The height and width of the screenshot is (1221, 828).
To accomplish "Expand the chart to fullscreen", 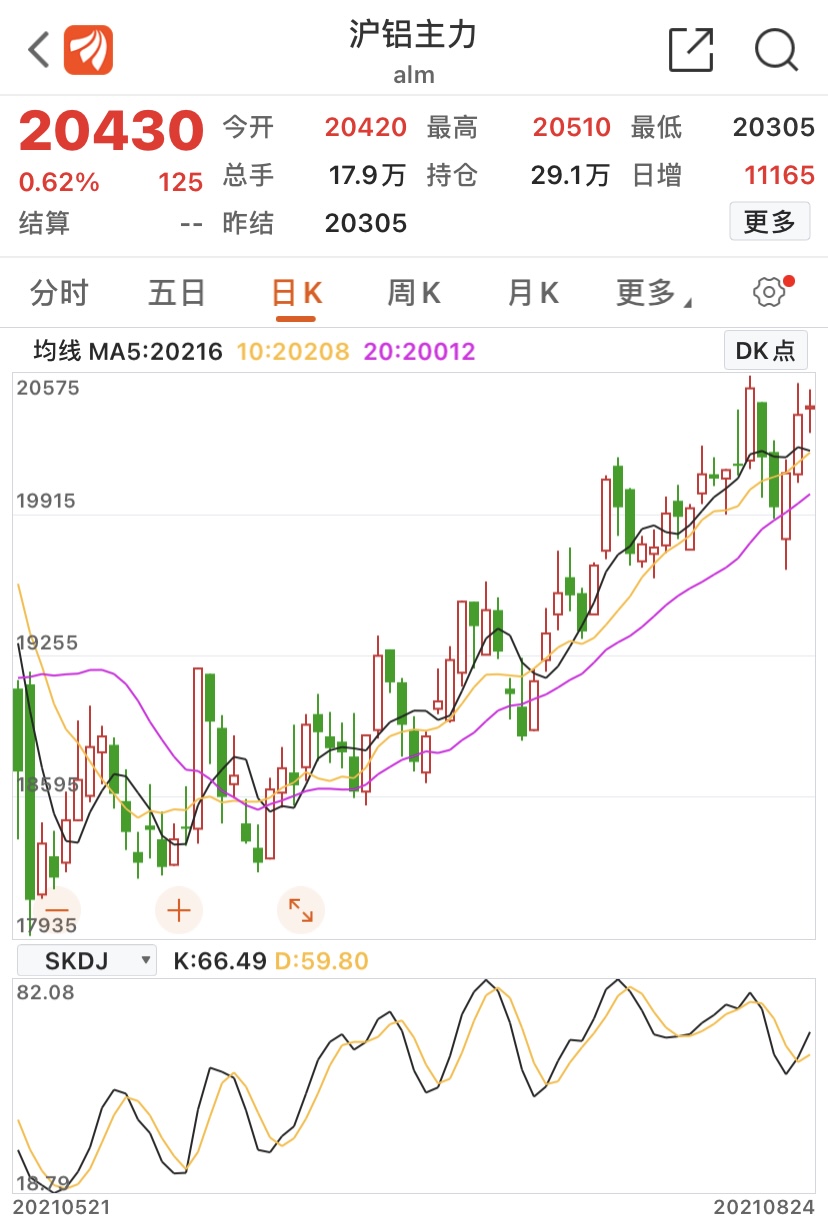I will coord(300,909).
